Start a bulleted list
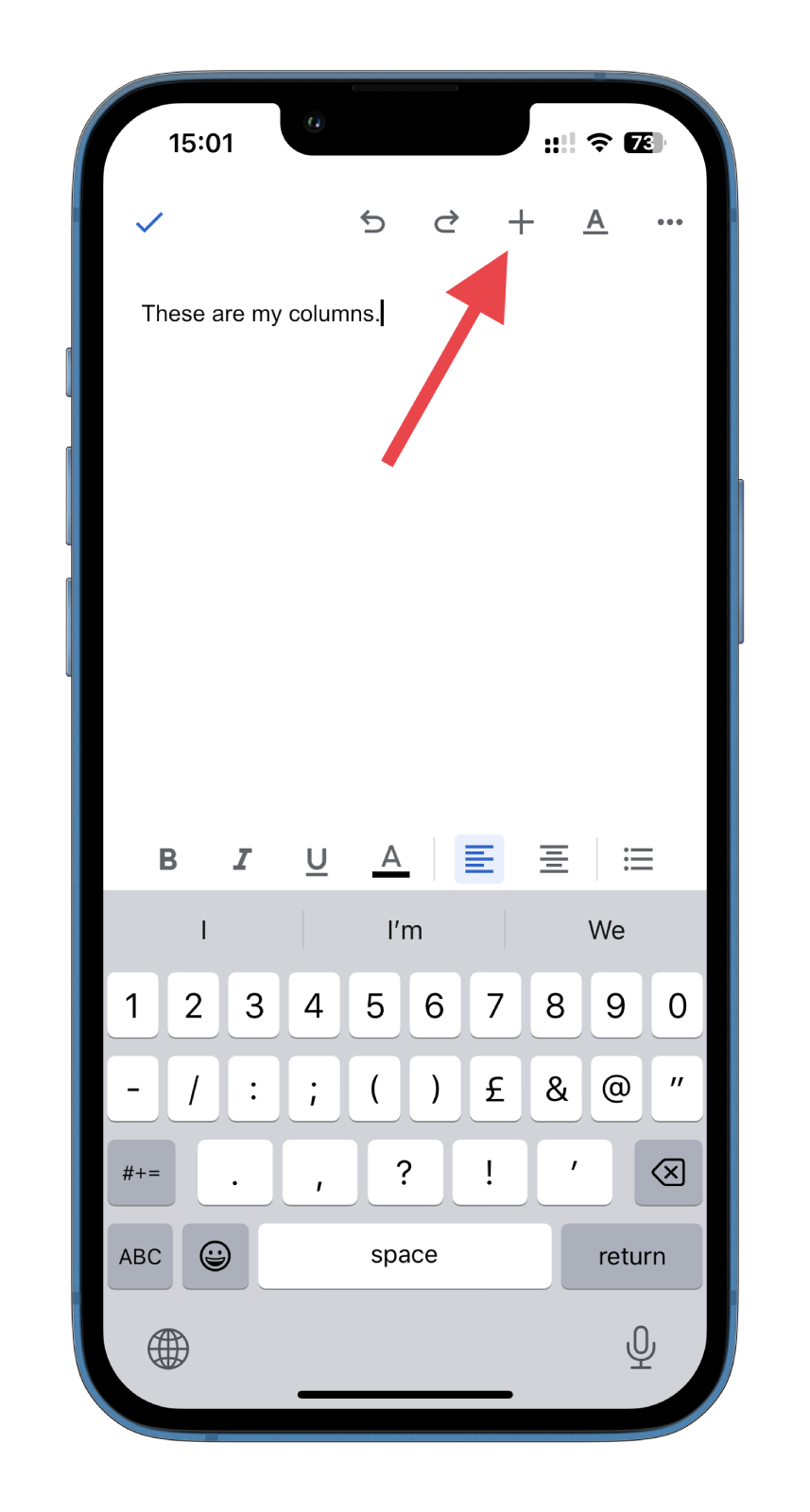This screenshot has width=810, height=1512. click(x=638, y=859)
